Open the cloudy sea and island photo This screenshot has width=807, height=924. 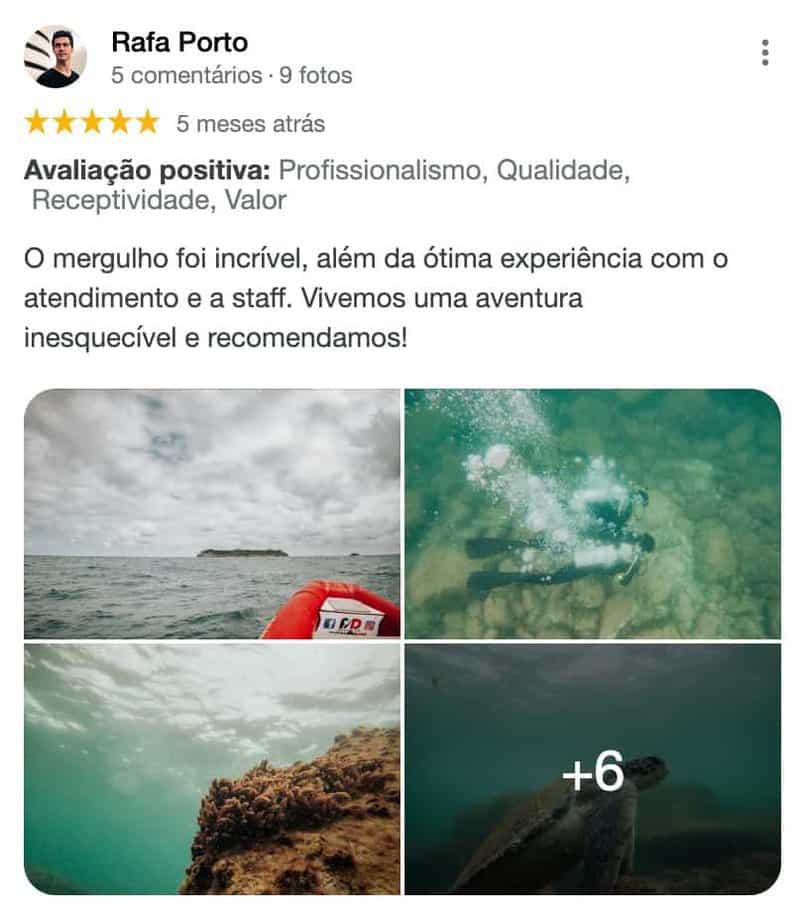[x=212, y=514]
